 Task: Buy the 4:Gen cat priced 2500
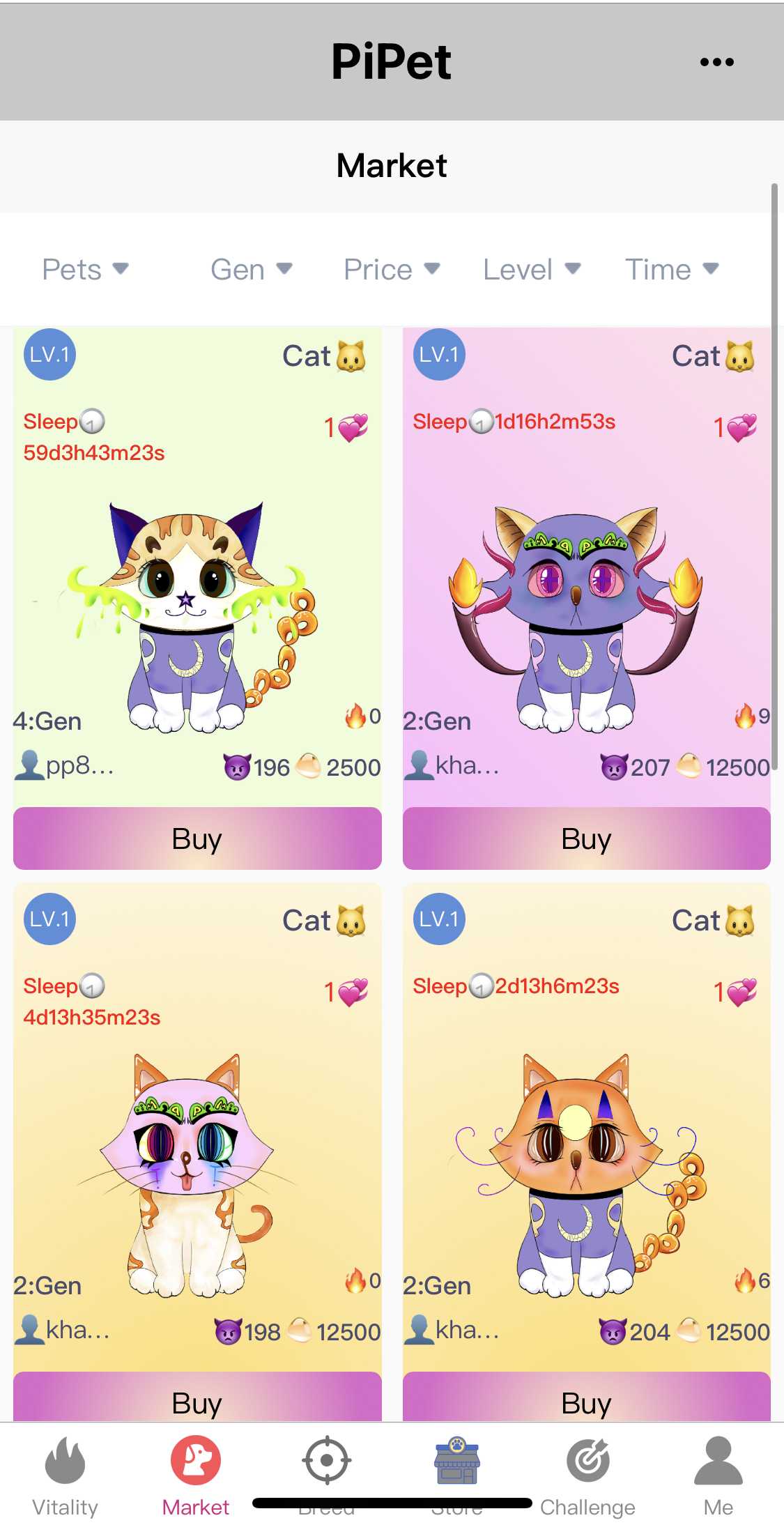pyautogui.click(x=197, y=838)
